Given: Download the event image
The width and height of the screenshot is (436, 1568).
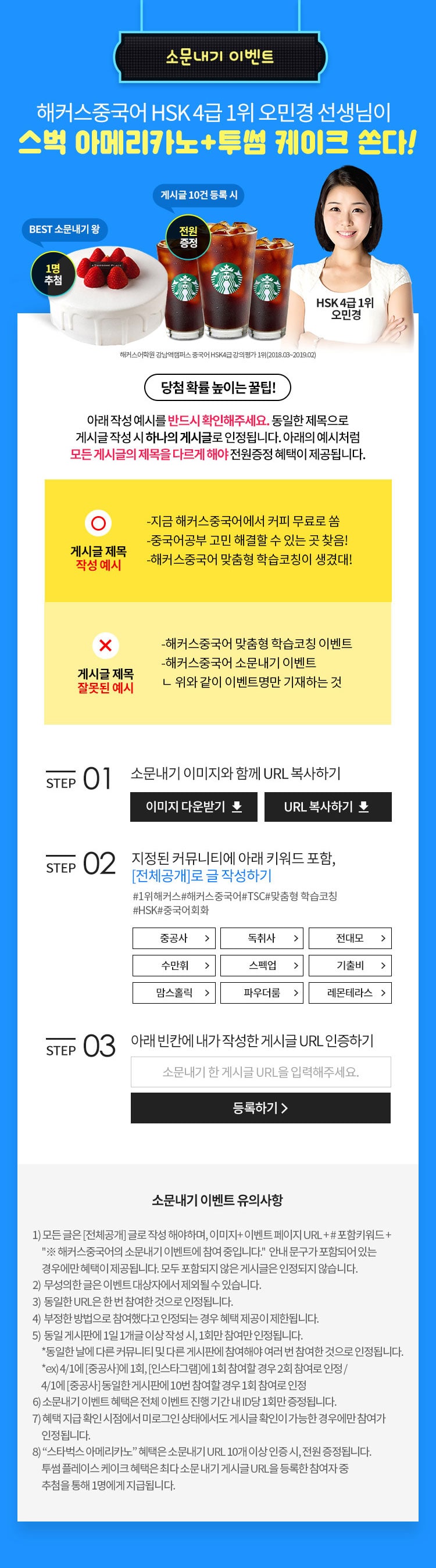Looking at the screenshot, I should pos(194,807).
